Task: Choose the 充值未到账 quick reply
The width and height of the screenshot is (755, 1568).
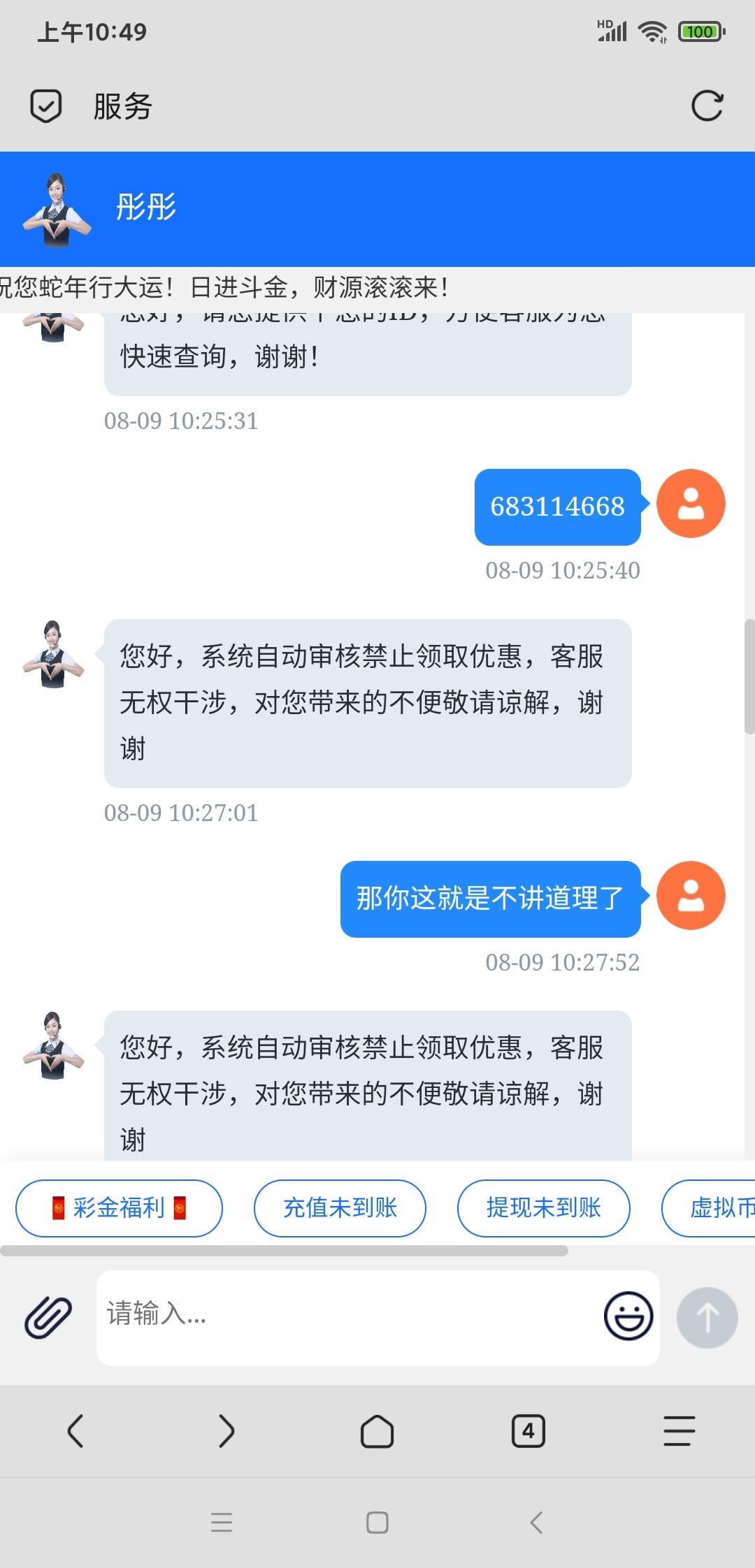Action: (340, 1208)
